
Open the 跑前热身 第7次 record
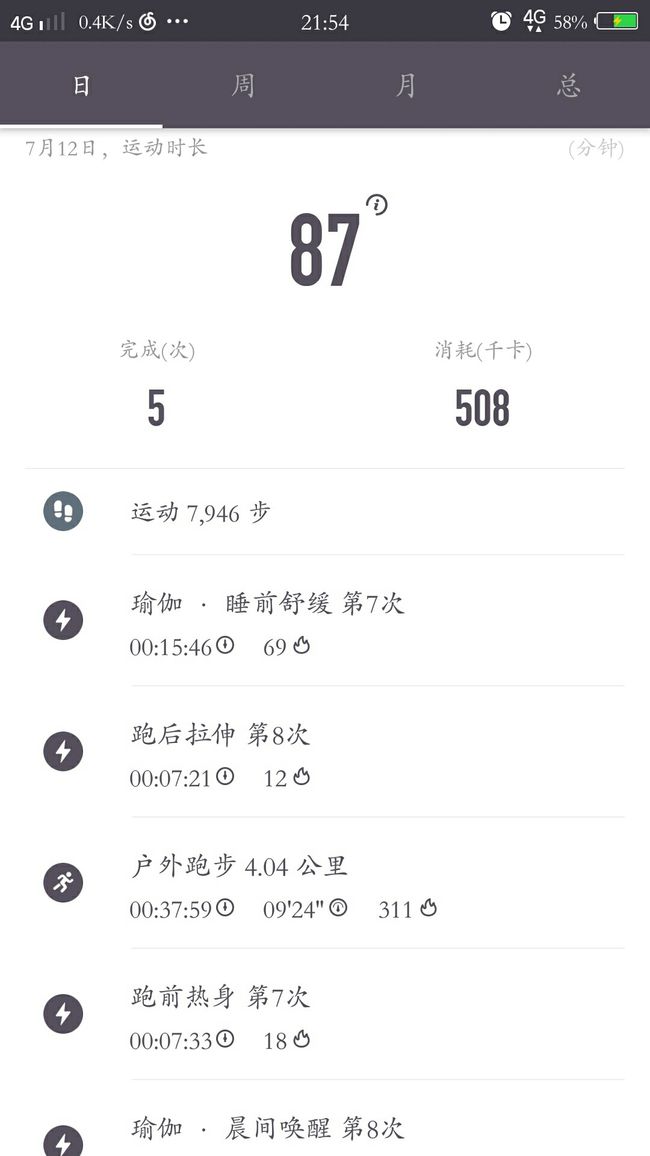click(x=325, y=1014)
